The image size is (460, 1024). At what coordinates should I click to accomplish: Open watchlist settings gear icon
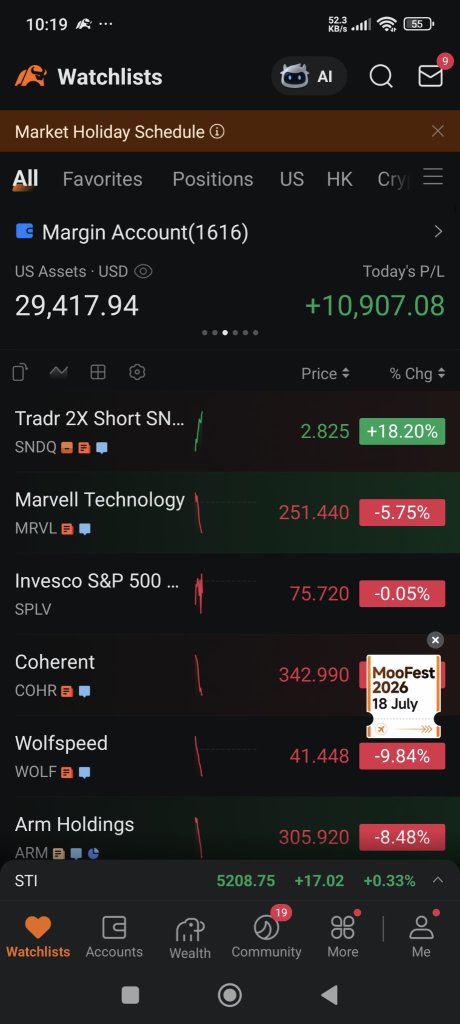tap(137, 372)
